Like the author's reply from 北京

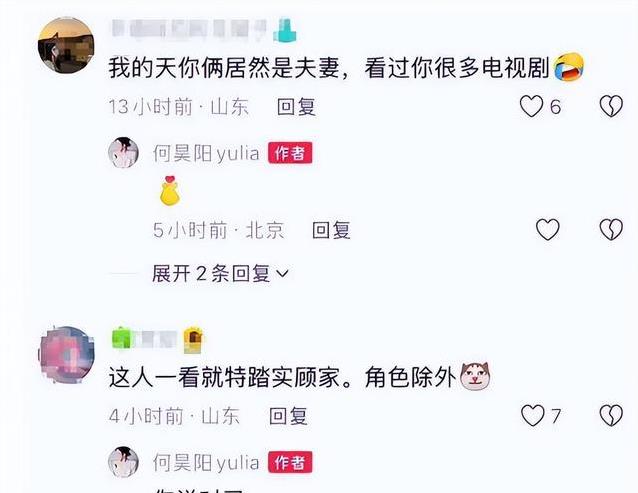tap(547, 230)
